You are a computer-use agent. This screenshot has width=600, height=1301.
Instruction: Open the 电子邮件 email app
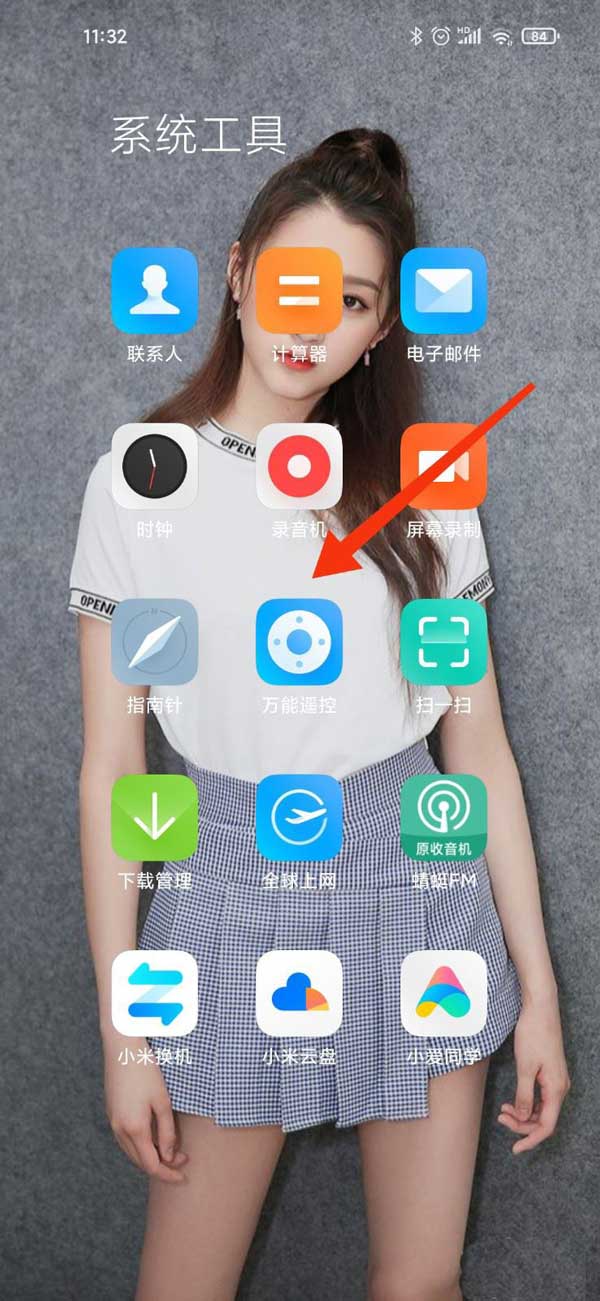443,291
